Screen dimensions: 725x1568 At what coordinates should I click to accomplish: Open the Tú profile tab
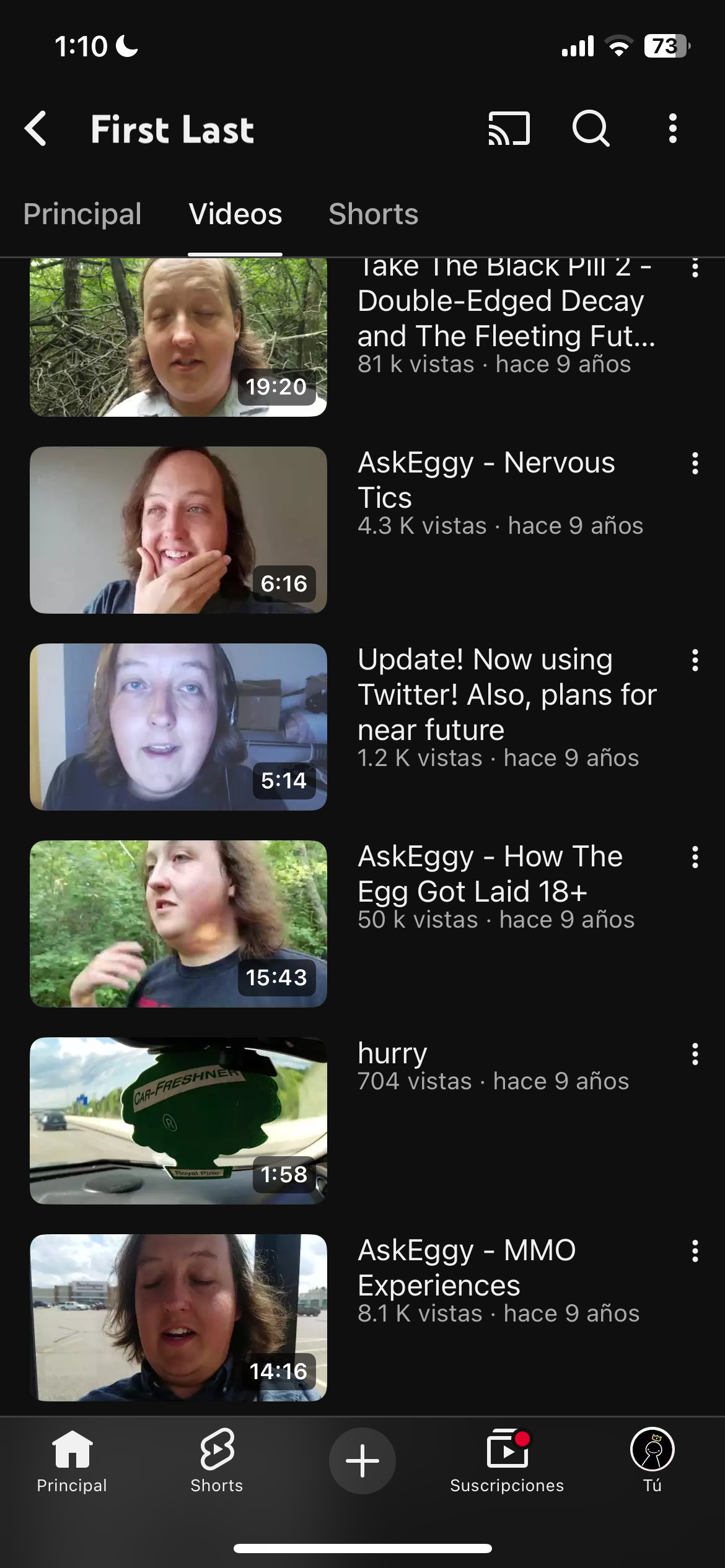click(x=652, y=1460)
